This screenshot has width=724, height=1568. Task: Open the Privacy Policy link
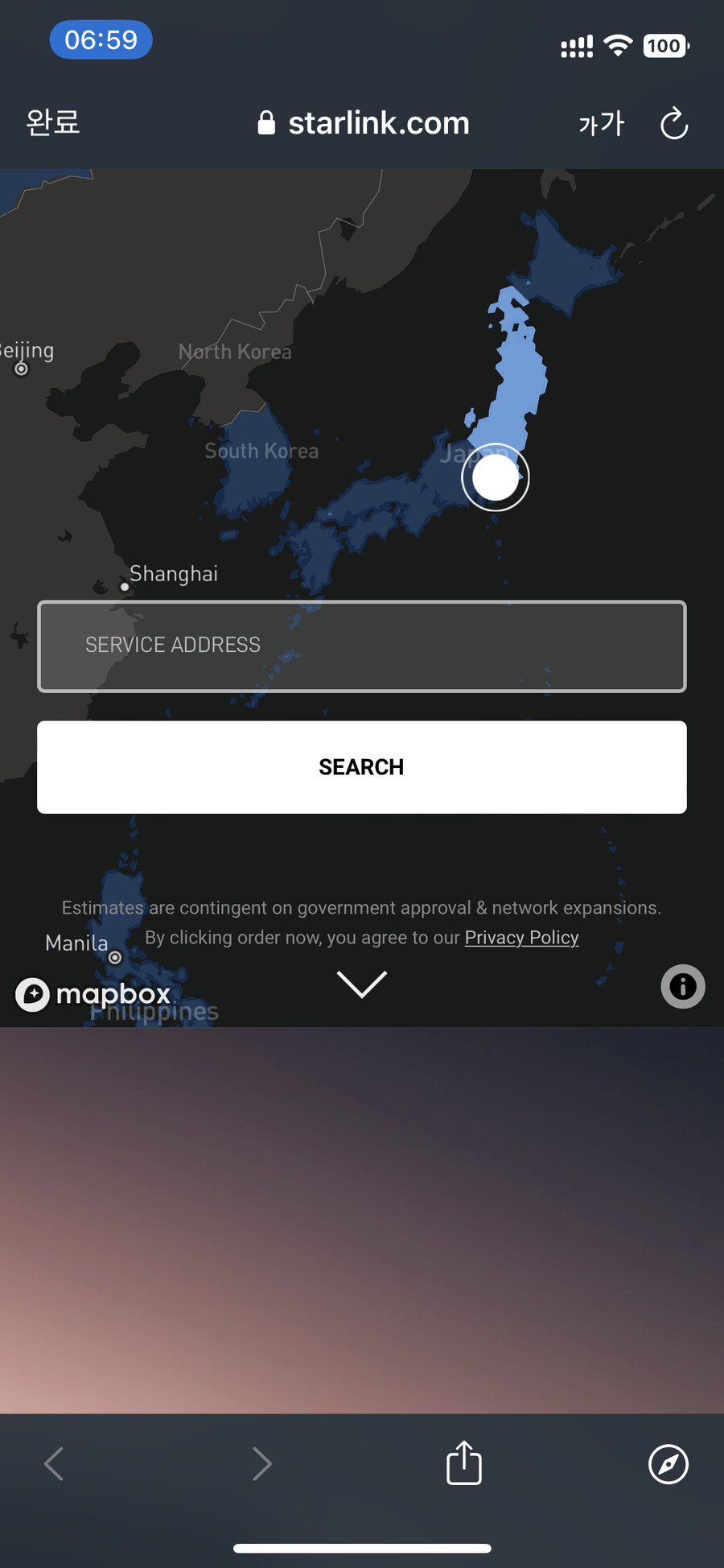(x=521, y=938)
